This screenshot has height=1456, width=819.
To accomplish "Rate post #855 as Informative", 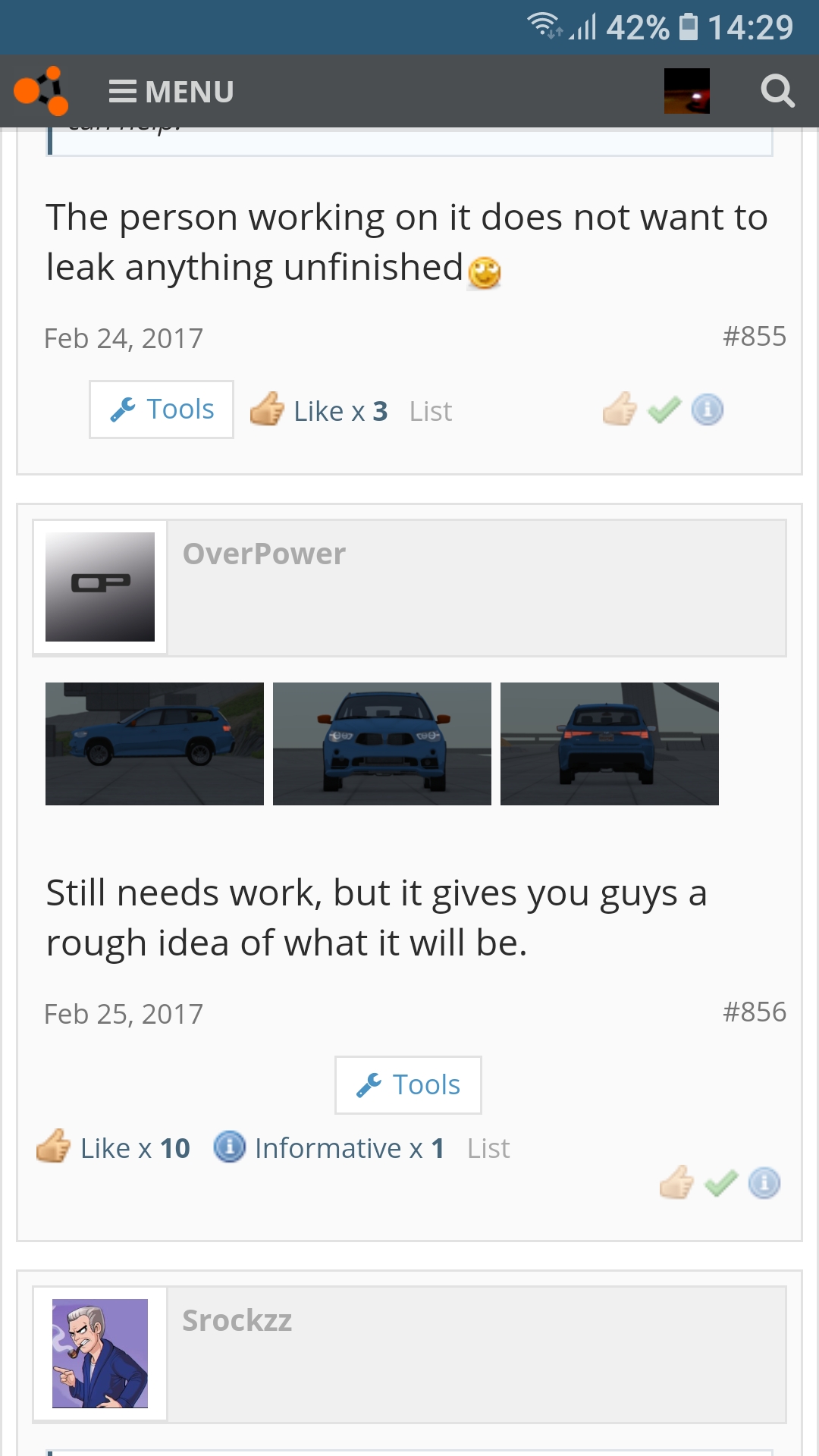I will coord(708,409).
